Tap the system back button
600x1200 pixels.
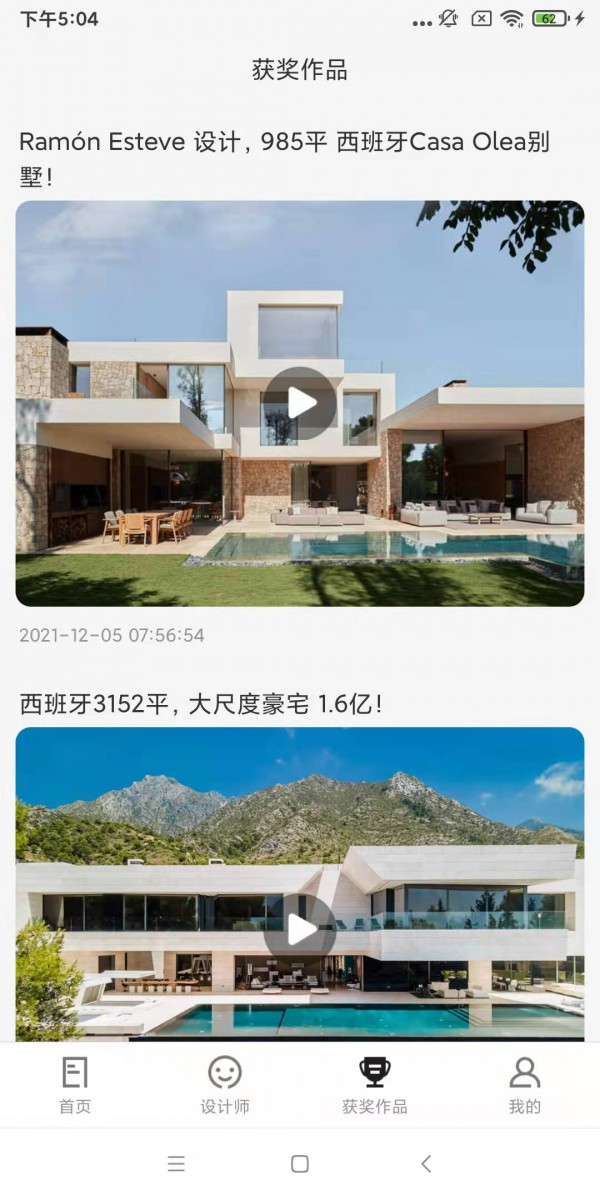click(x=426, y=1163)
